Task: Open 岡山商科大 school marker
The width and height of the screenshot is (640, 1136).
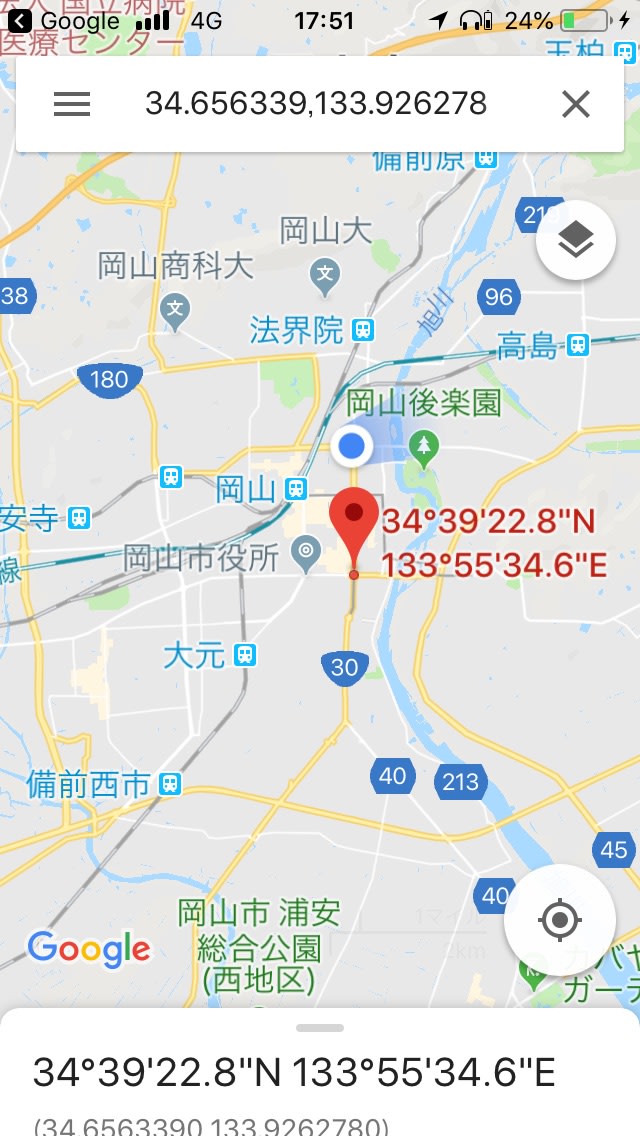Action: (x=176, y=308)
